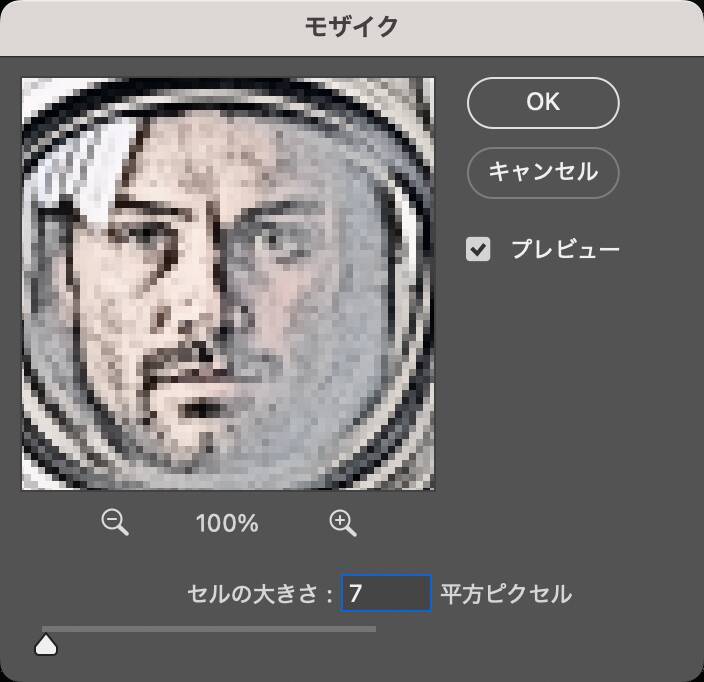The width and height of the screenshot is (704, 682).
Task: Confirm the mosaic with OK
Action: (x=543, y=103)
